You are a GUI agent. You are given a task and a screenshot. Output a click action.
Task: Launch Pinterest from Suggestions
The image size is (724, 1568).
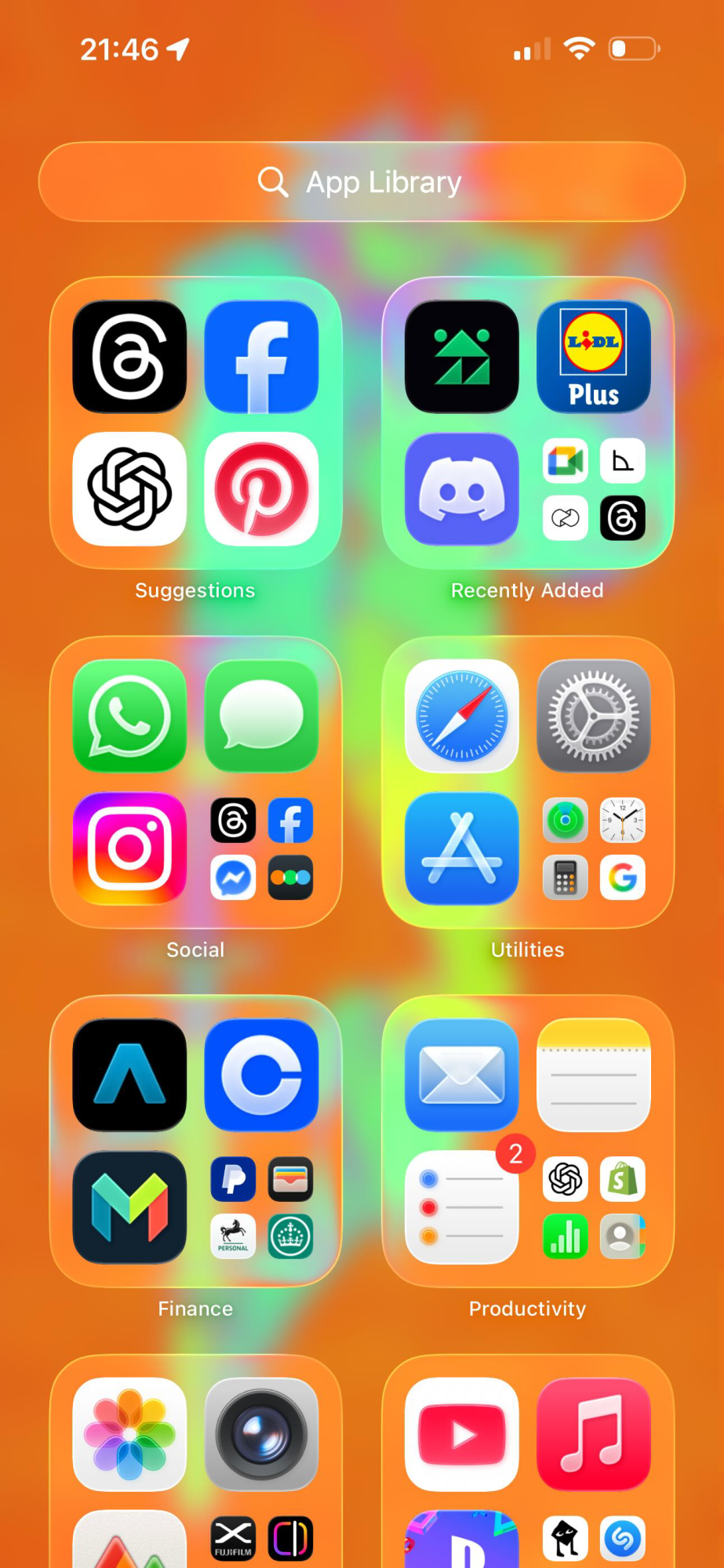pos(261,489)
